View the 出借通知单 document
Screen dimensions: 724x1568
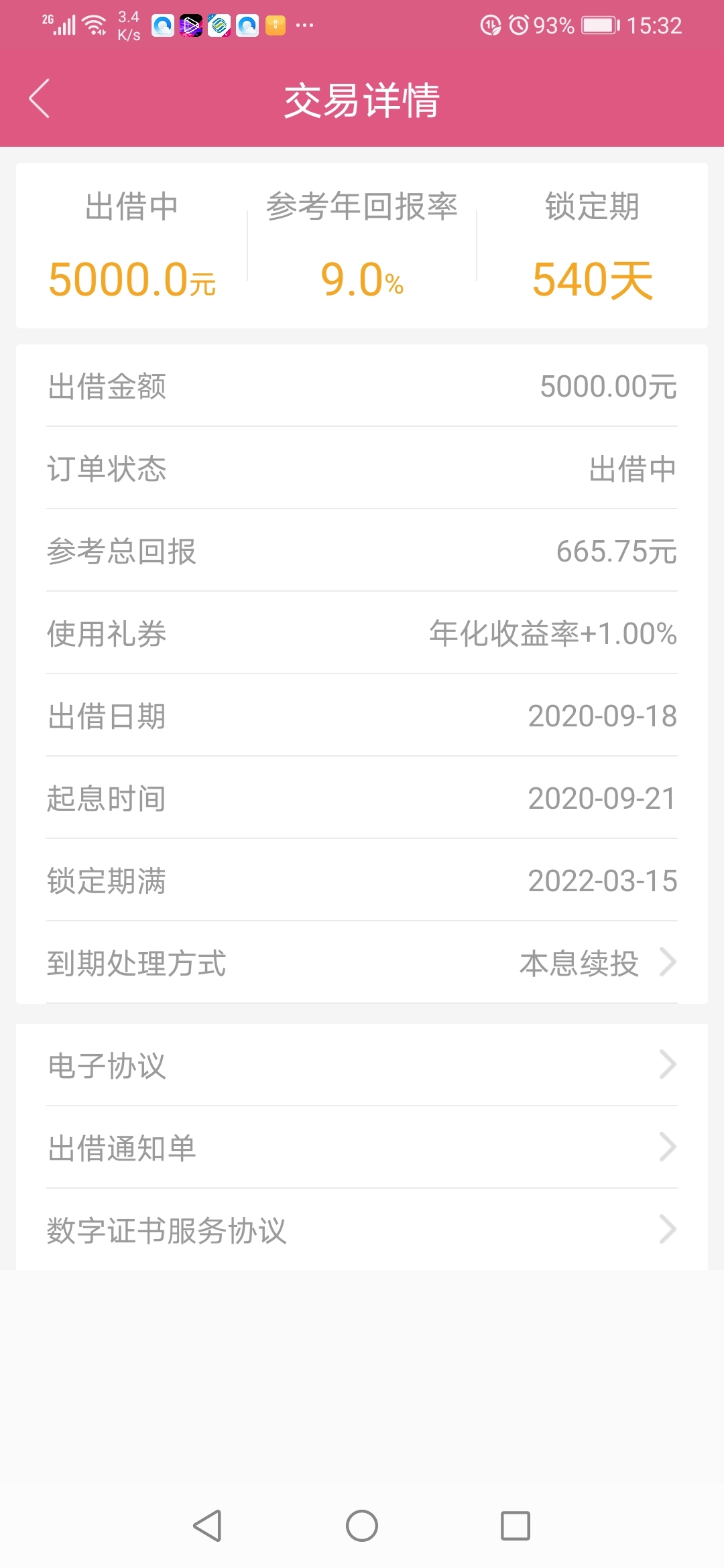point(362,1147)
